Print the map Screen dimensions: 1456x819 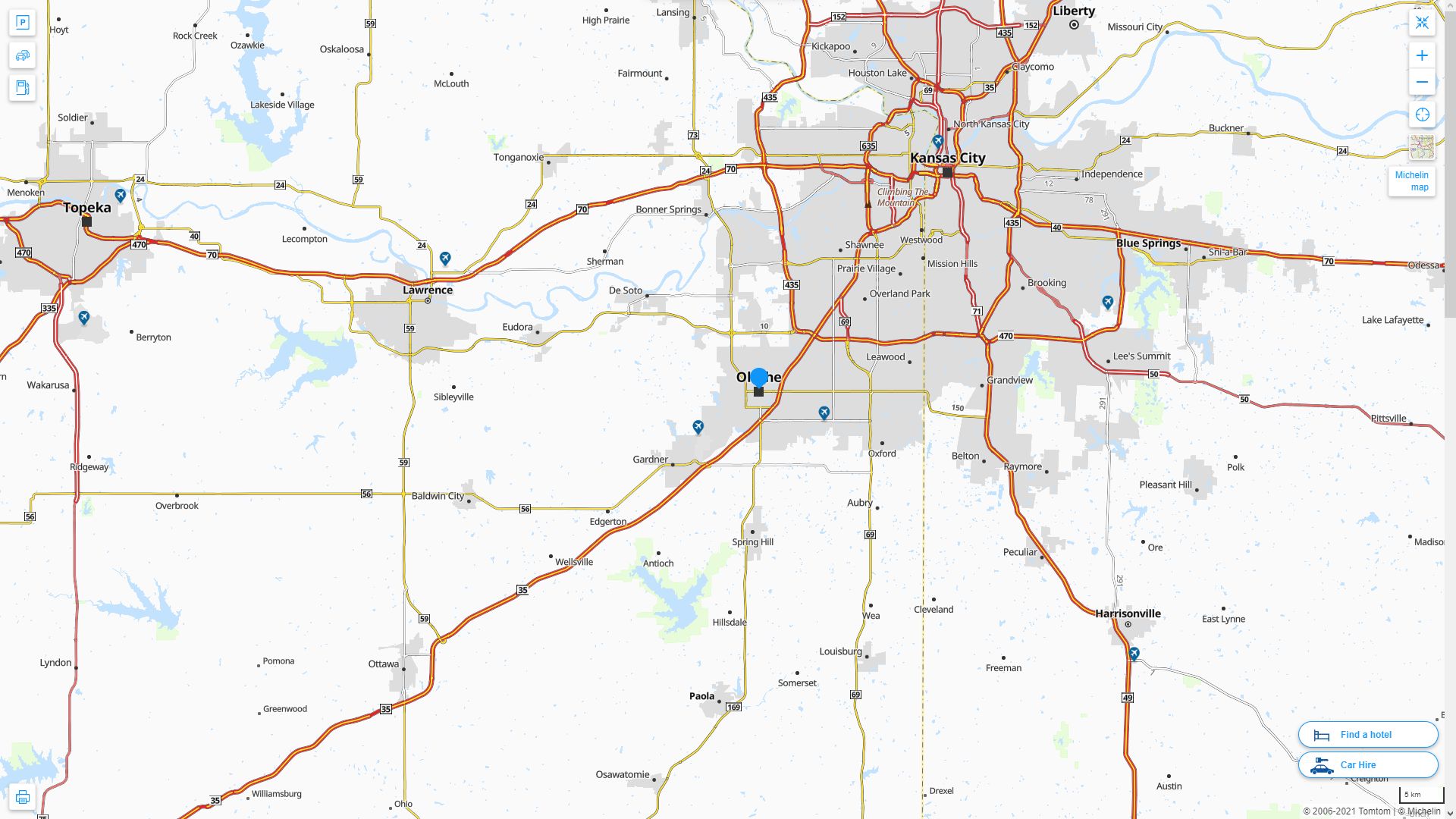[x=22, y=797]
